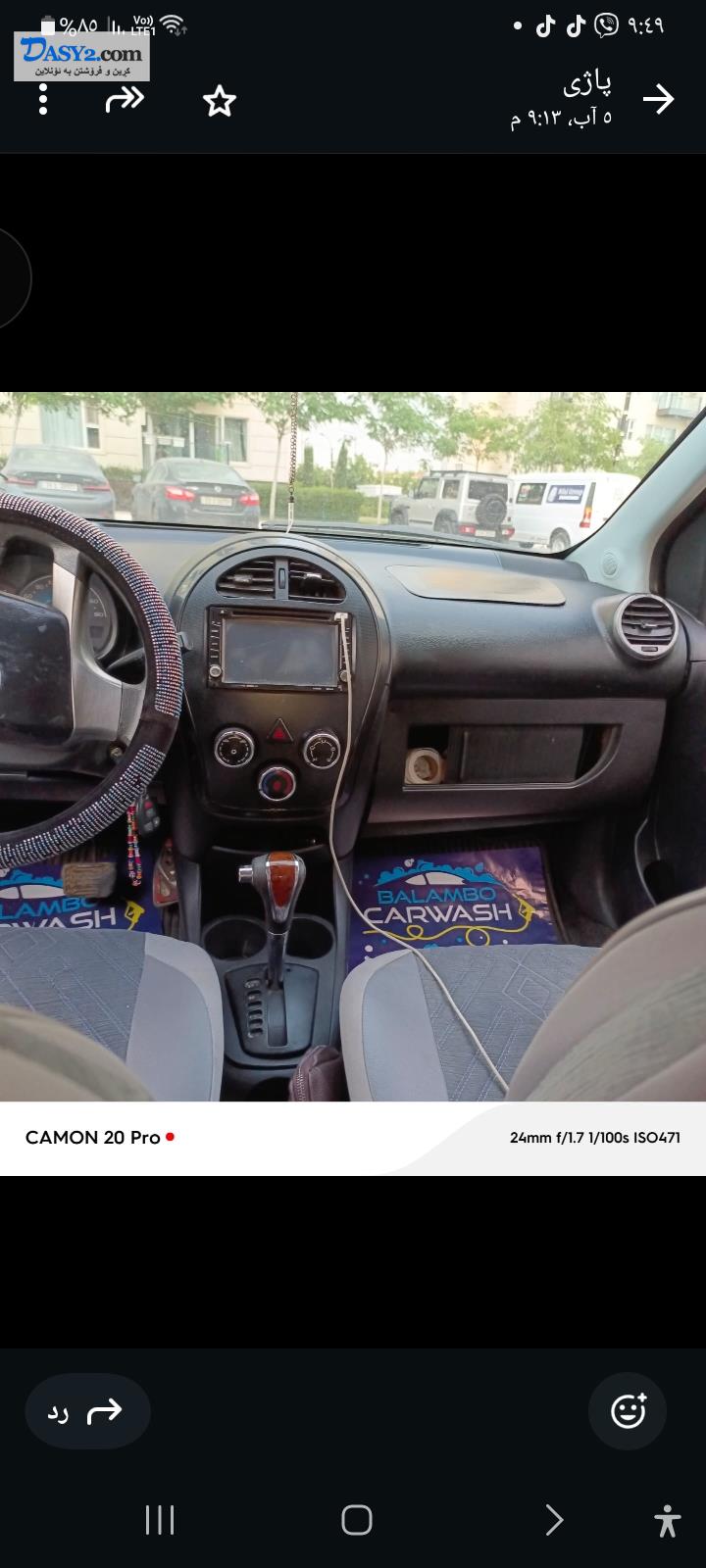Forward this photo with the double arrow
The width and height of the screenshot is (706, 1568).
click(x=125, y=99)
